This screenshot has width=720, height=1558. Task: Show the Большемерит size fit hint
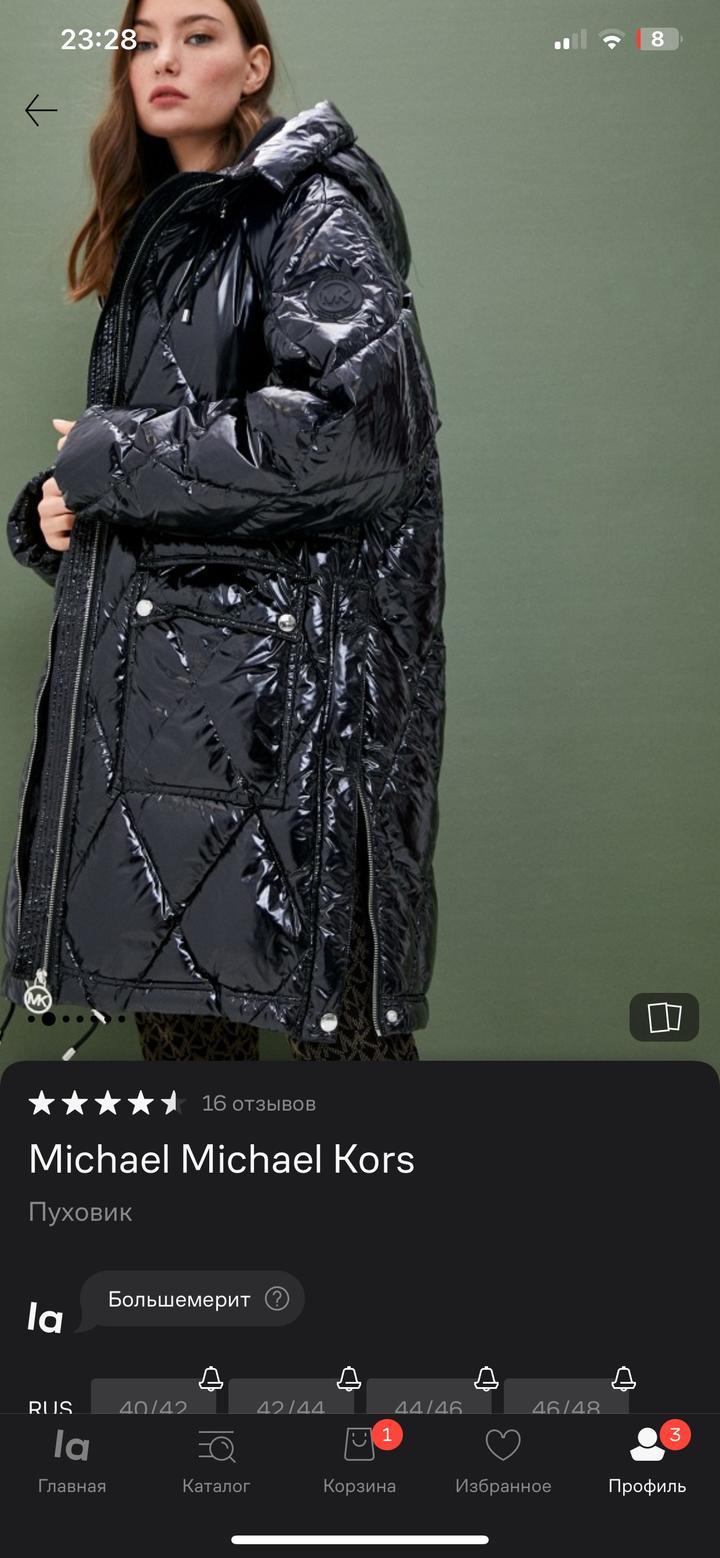point(277,1299)
